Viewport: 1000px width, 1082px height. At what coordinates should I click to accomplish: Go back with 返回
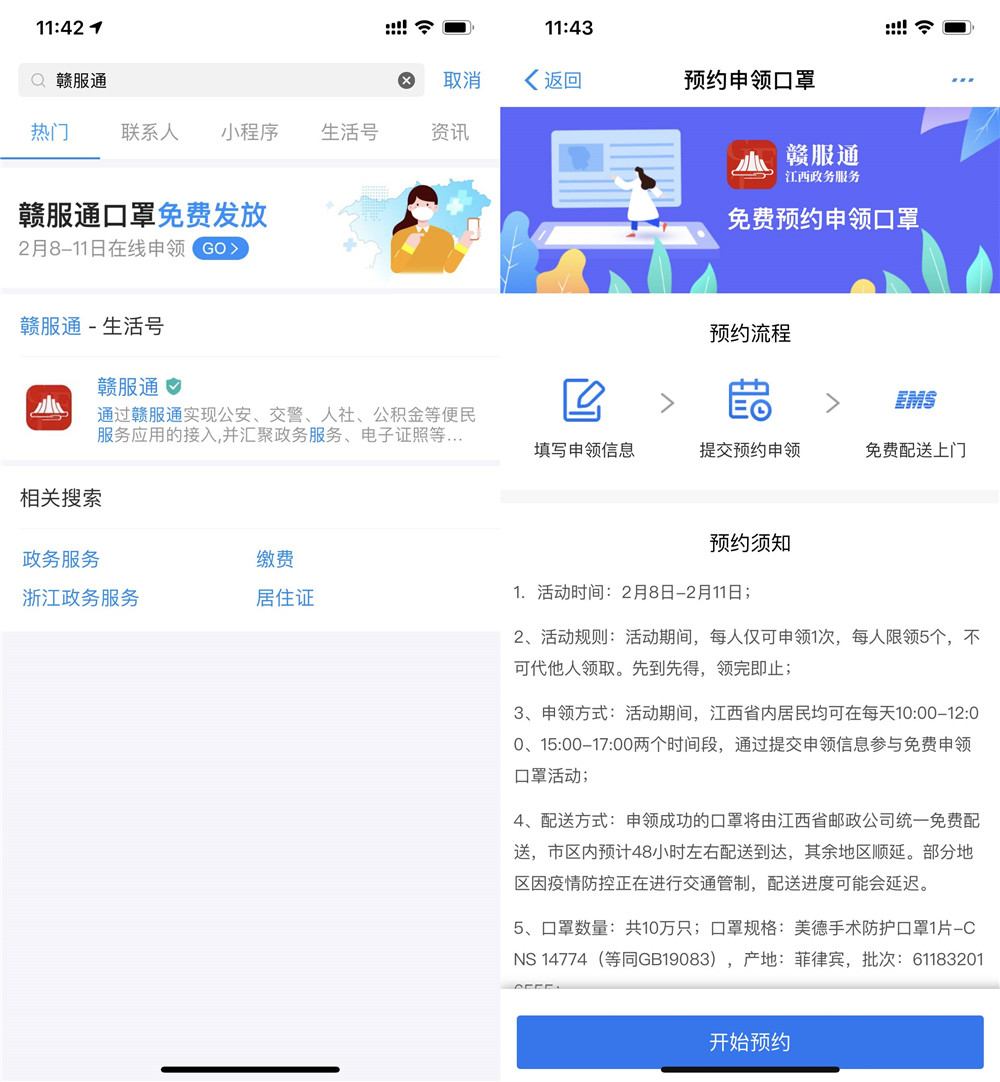pyautogui.click(x=552, y=81)
